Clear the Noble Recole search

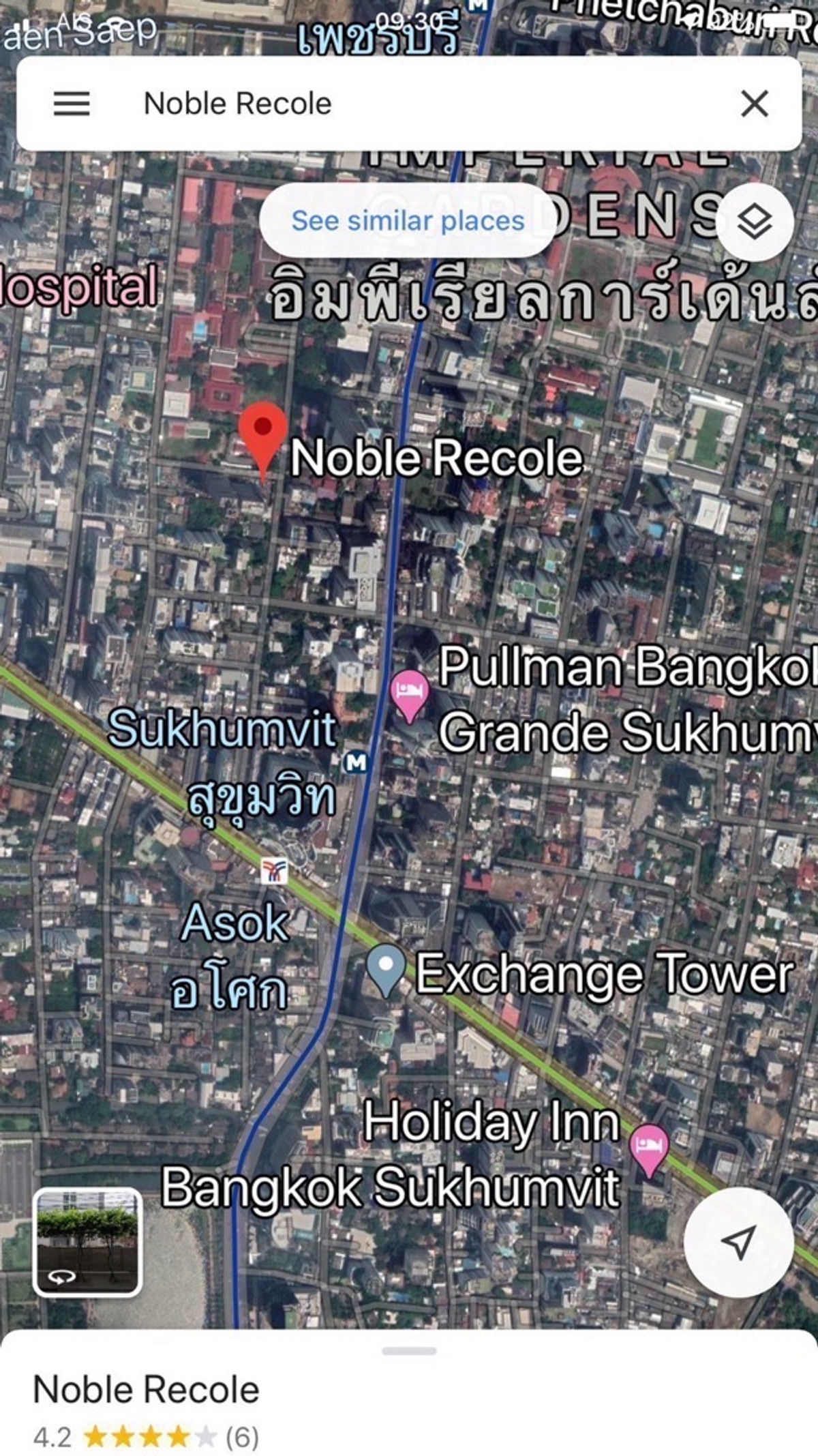[x=754, y=104]
